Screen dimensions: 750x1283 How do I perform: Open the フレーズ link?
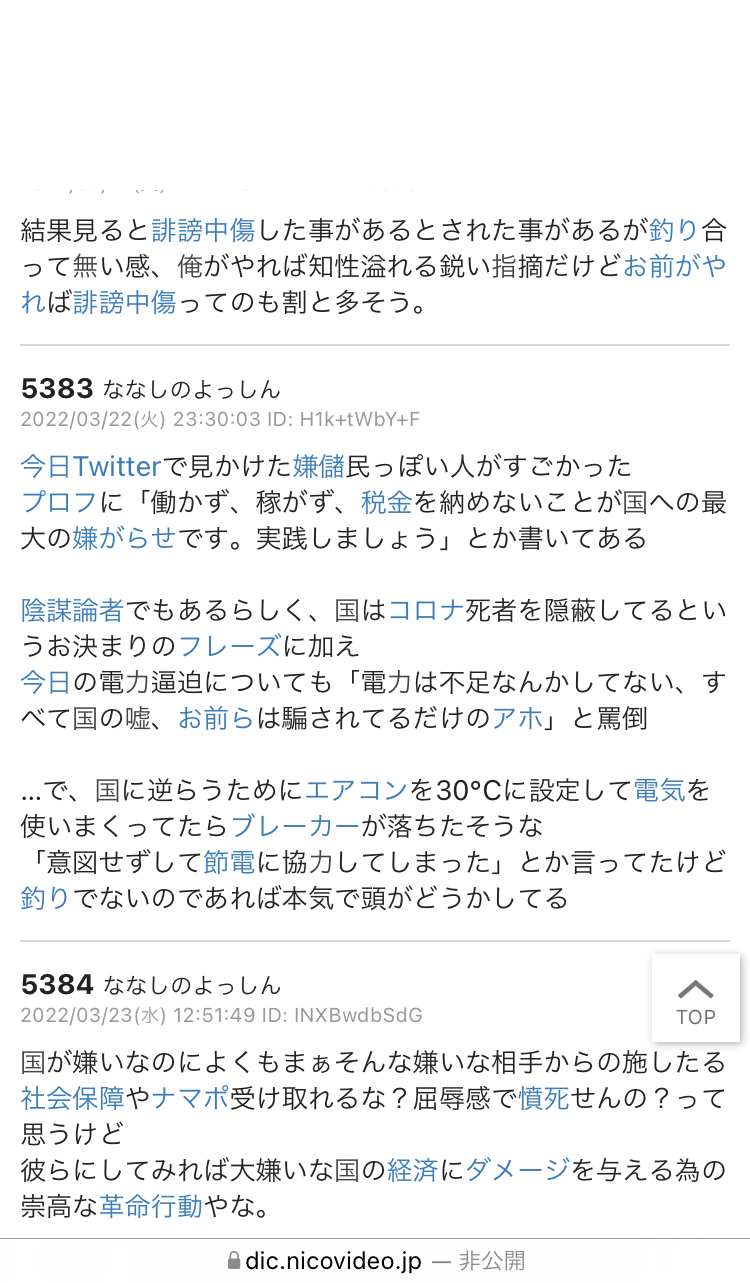tap(229, 646)
